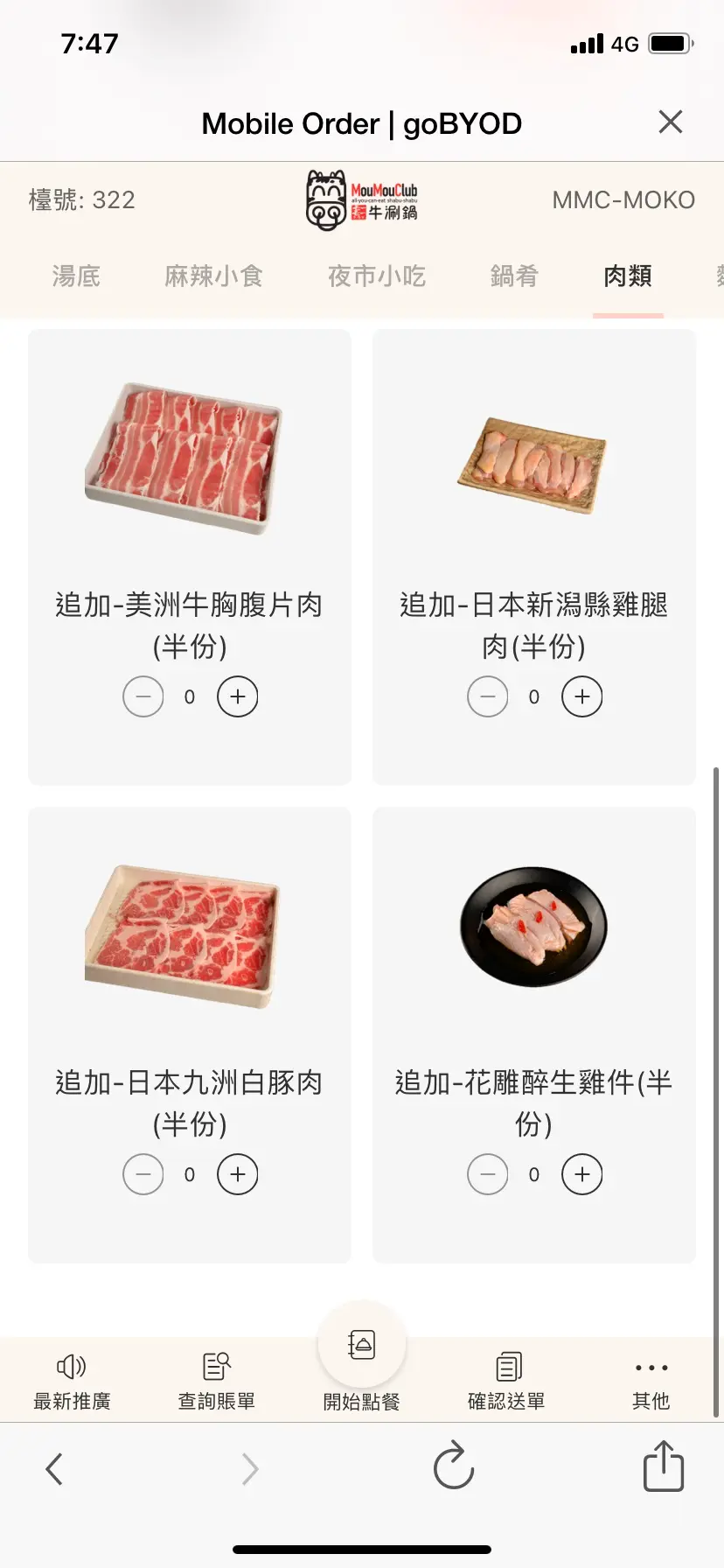Close the Mobile Order goBYOD page

(x=670, y=122)
